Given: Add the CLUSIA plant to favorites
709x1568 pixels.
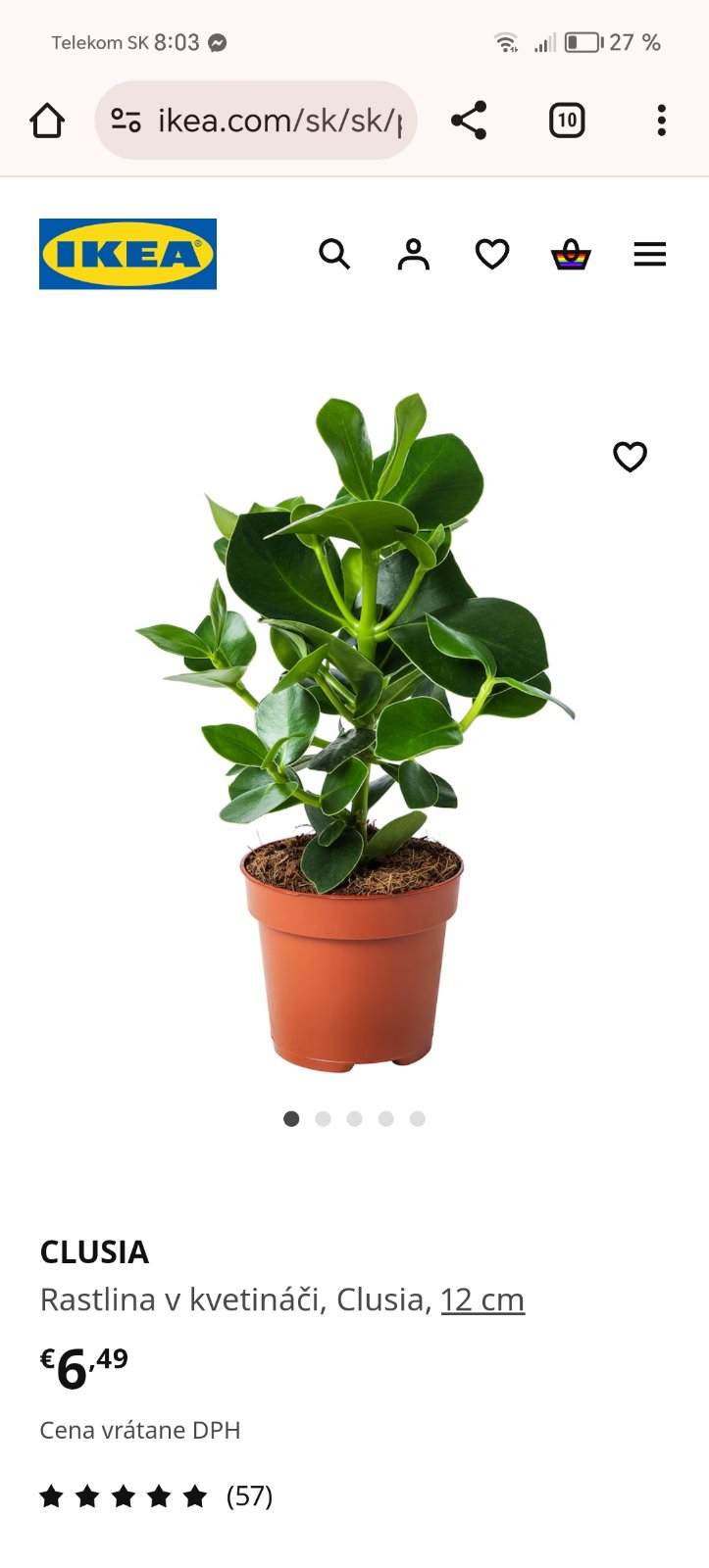Looking at the screenshot, I should [630, 457].
